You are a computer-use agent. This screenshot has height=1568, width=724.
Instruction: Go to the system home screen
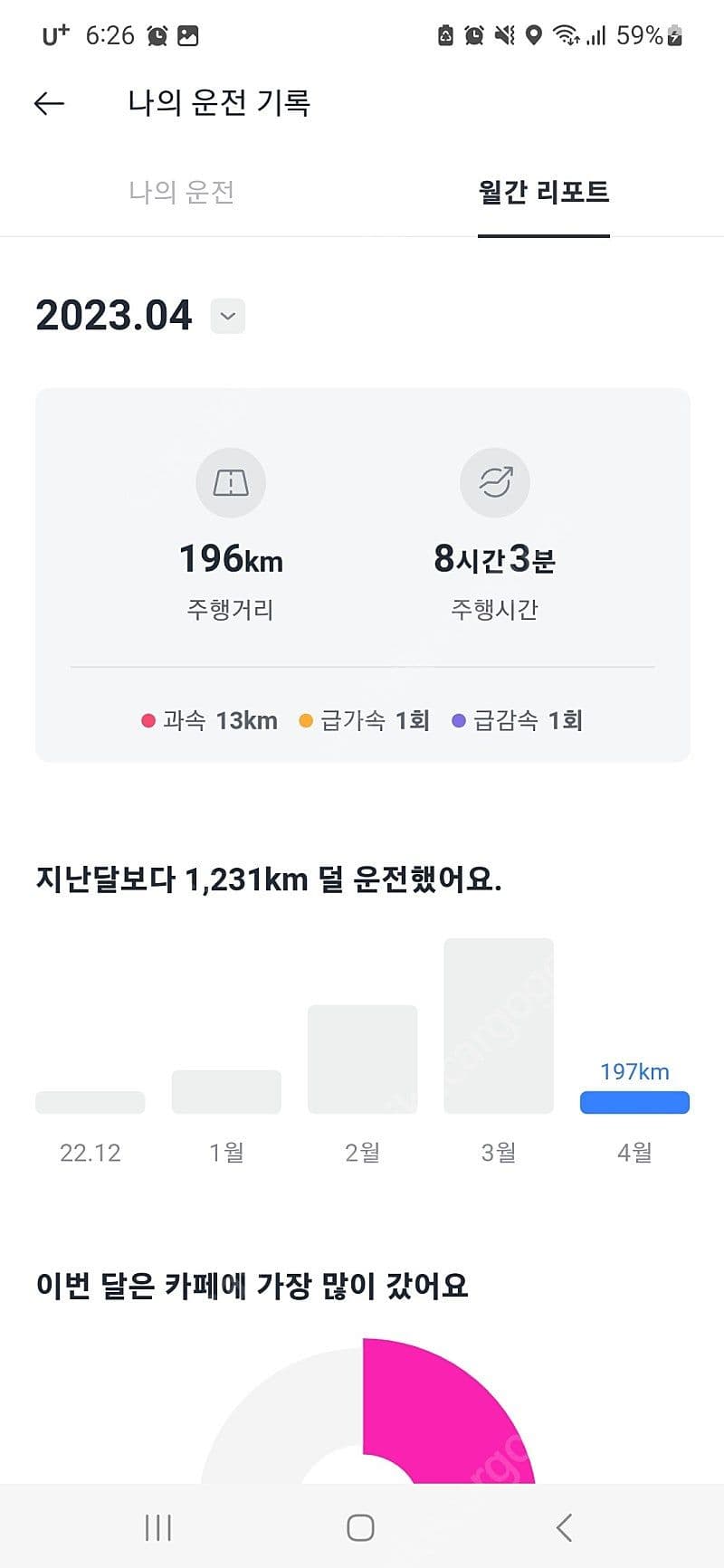click(360, 1527)
